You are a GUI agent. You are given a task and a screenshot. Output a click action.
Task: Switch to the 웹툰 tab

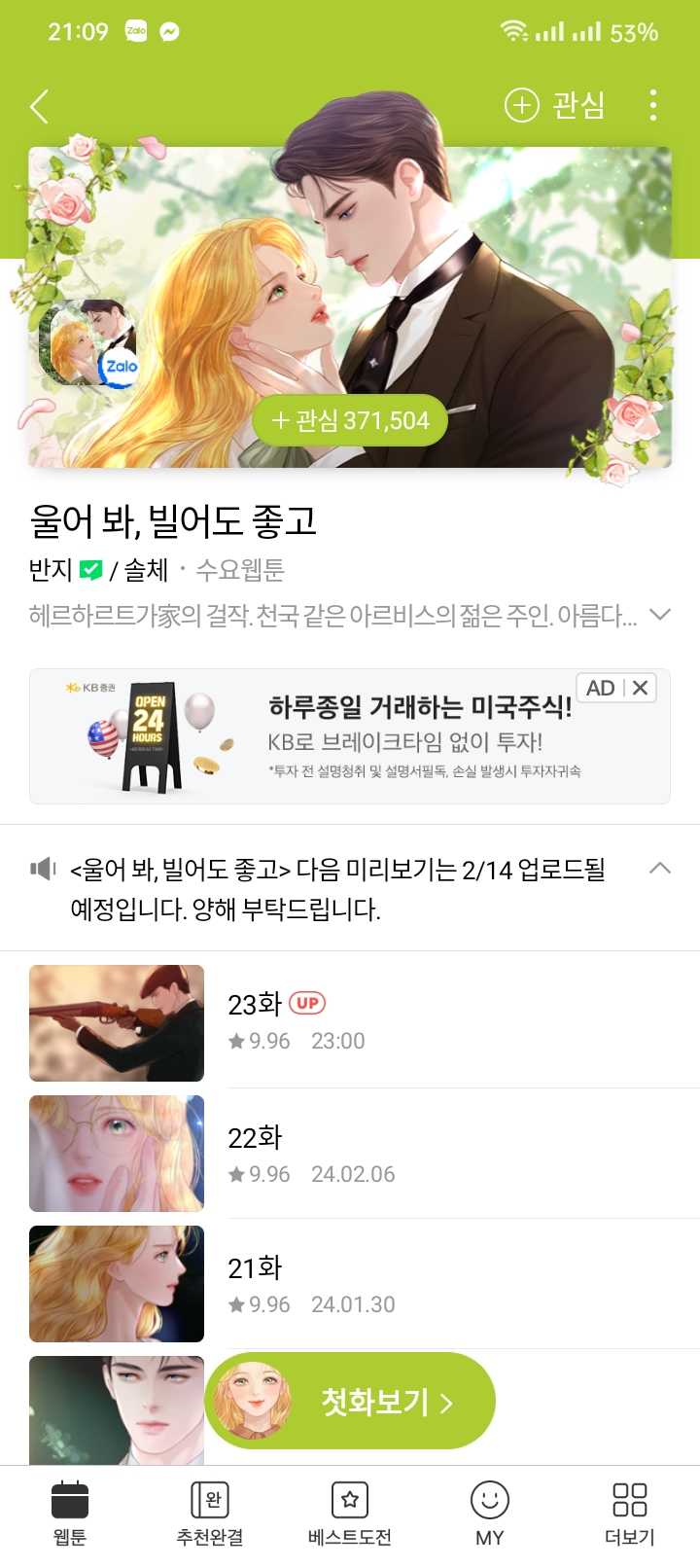pyautogui.click(x=70, y=1514)
